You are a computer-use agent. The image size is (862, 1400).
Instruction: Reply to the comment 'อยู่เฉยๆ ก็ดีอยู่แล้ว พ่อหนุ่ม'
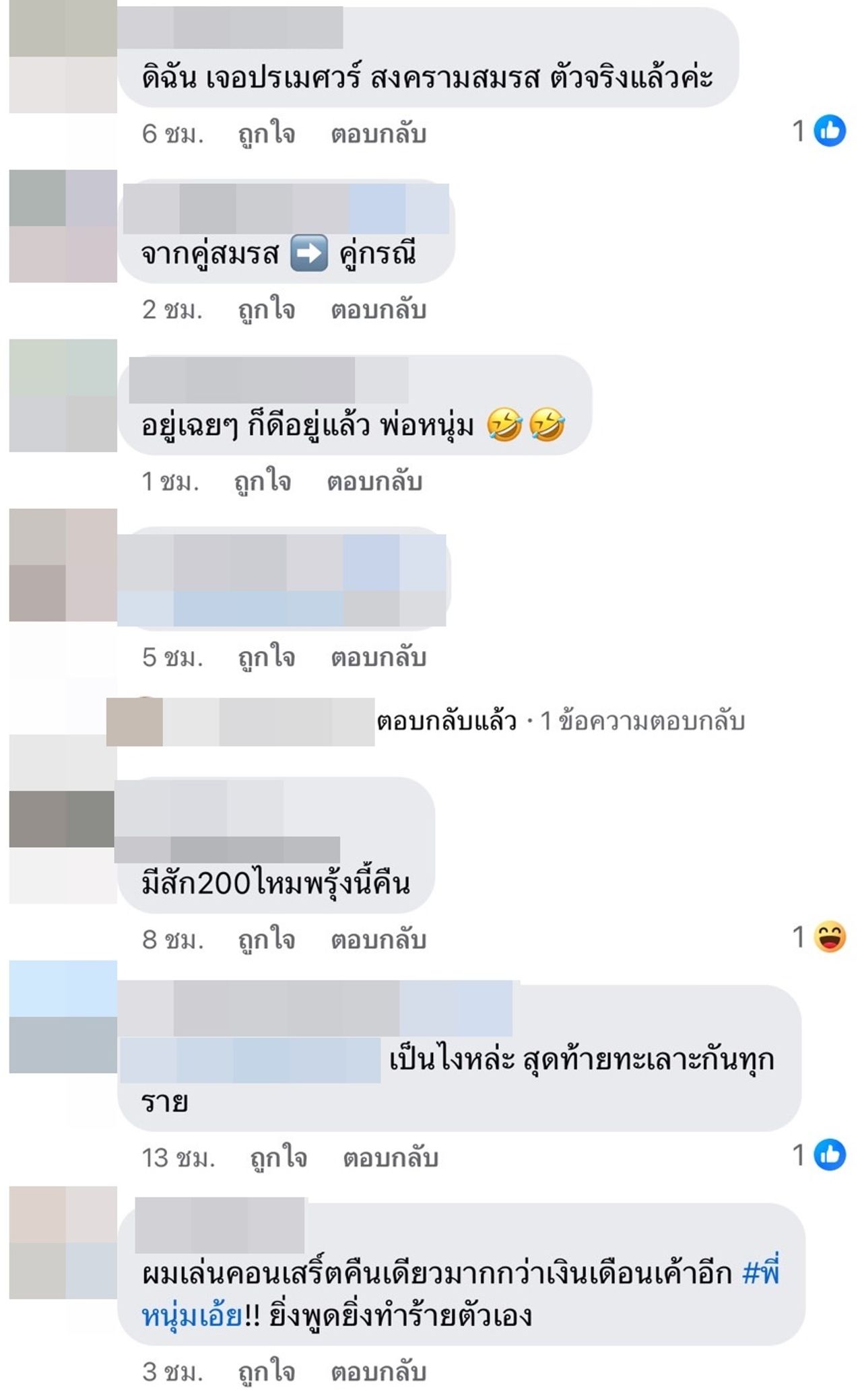pos(374,481)
